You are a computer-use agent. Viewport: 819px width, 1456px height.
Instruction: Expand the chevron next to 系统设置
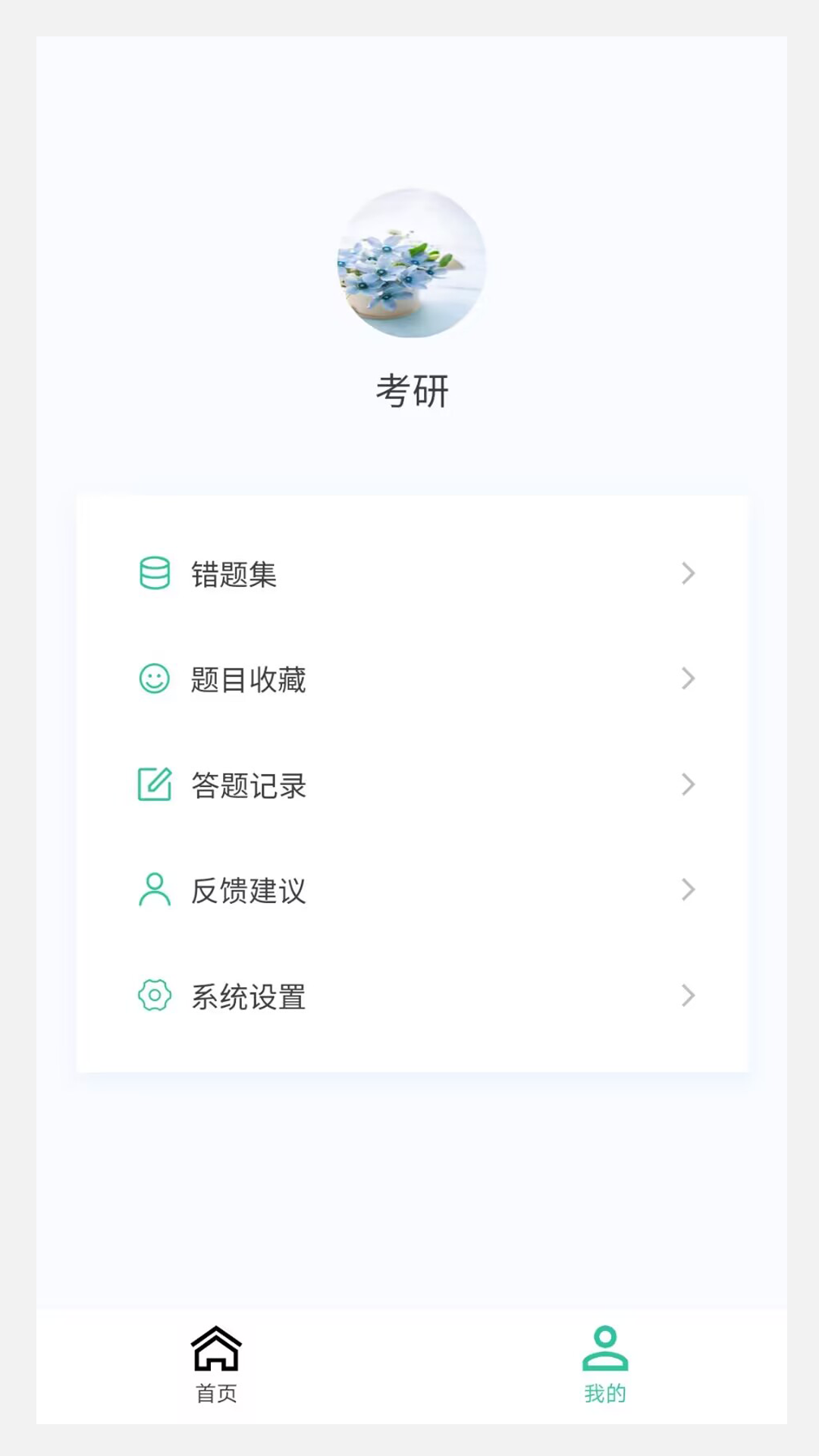tap(688, 996)
